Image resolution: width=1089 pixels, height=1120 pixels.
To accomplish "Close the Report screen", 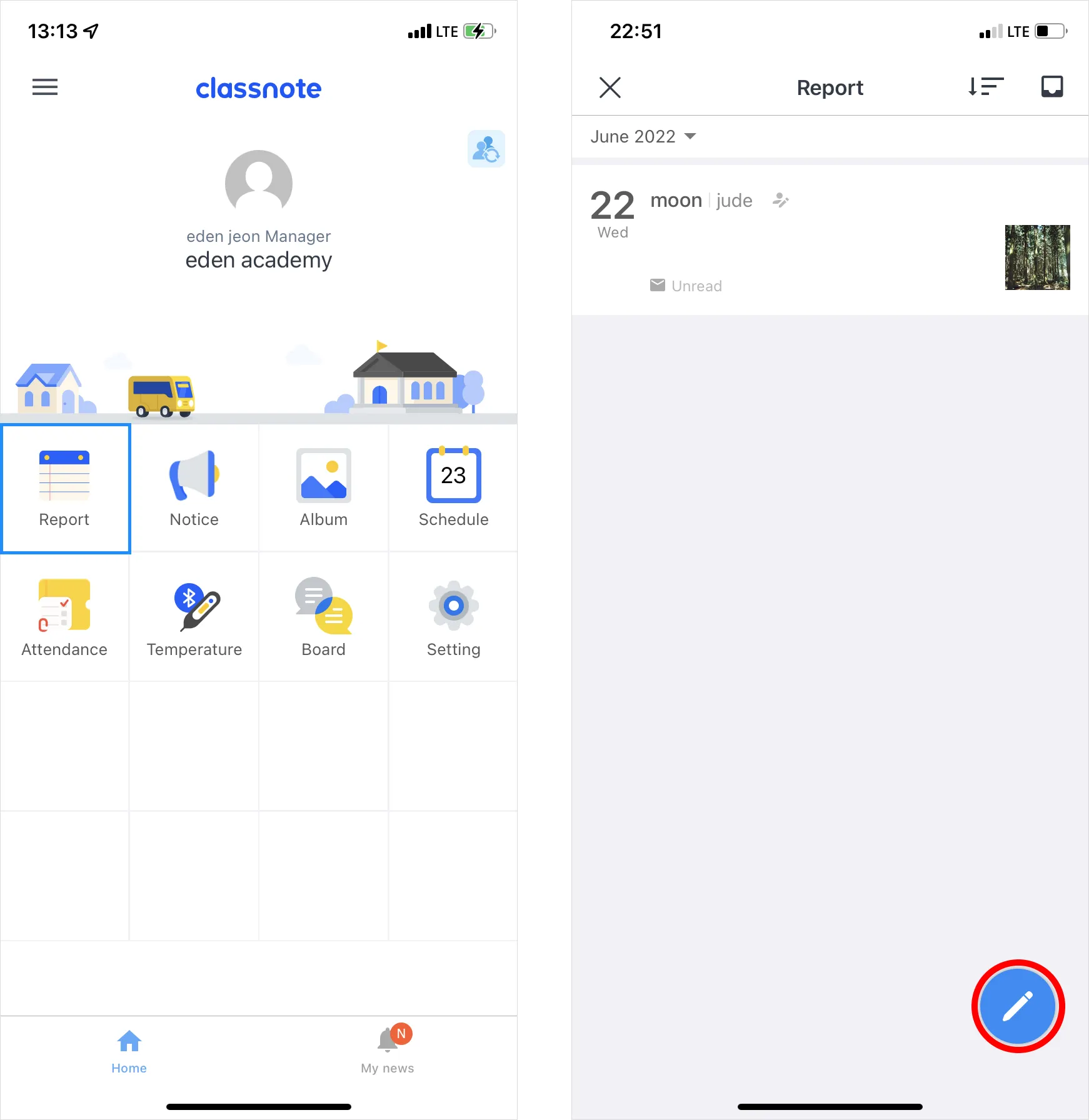I will click(610, 87).
